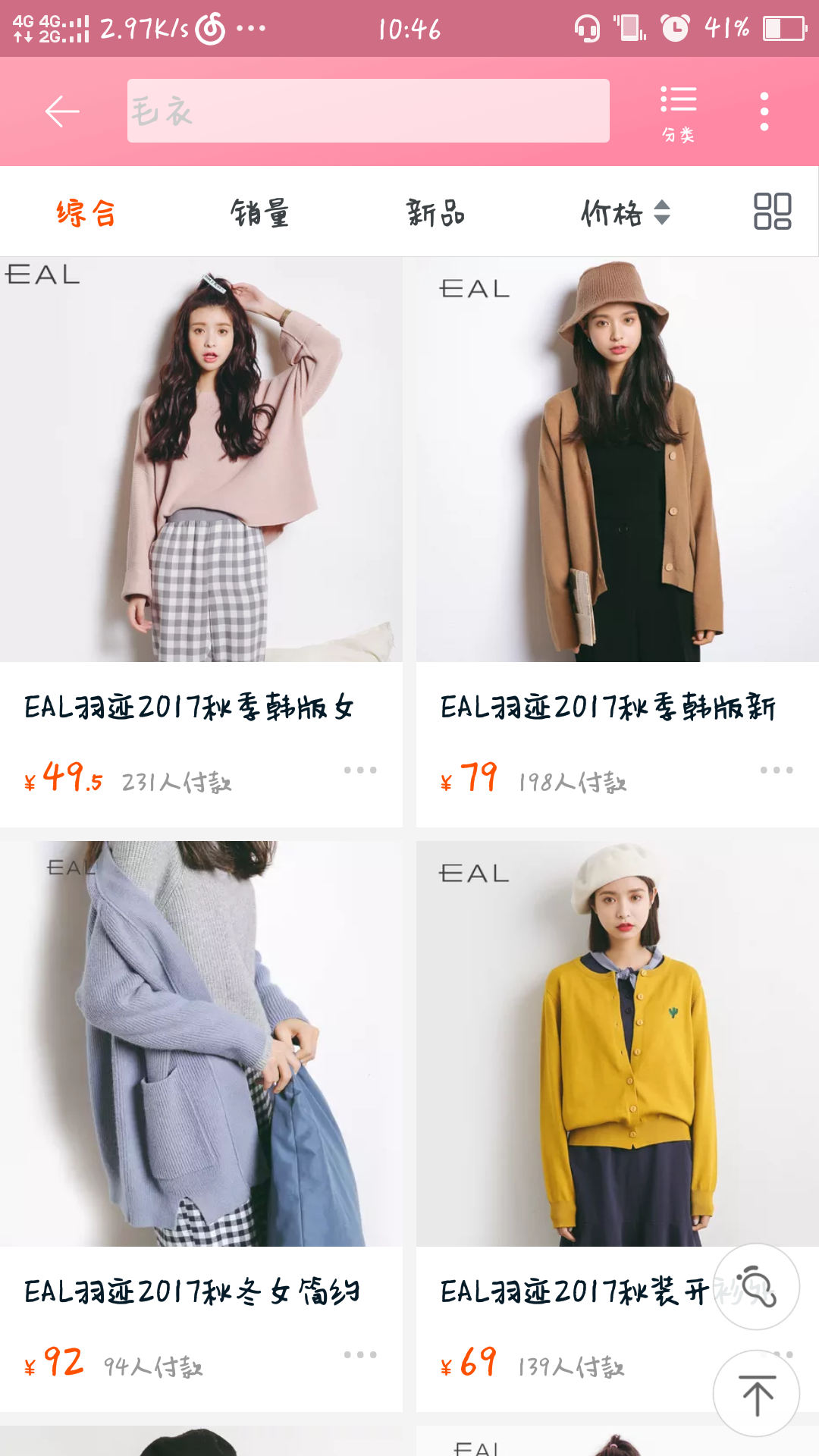
Task: Tap the floating footprint history button
Action: point(756,1287)
